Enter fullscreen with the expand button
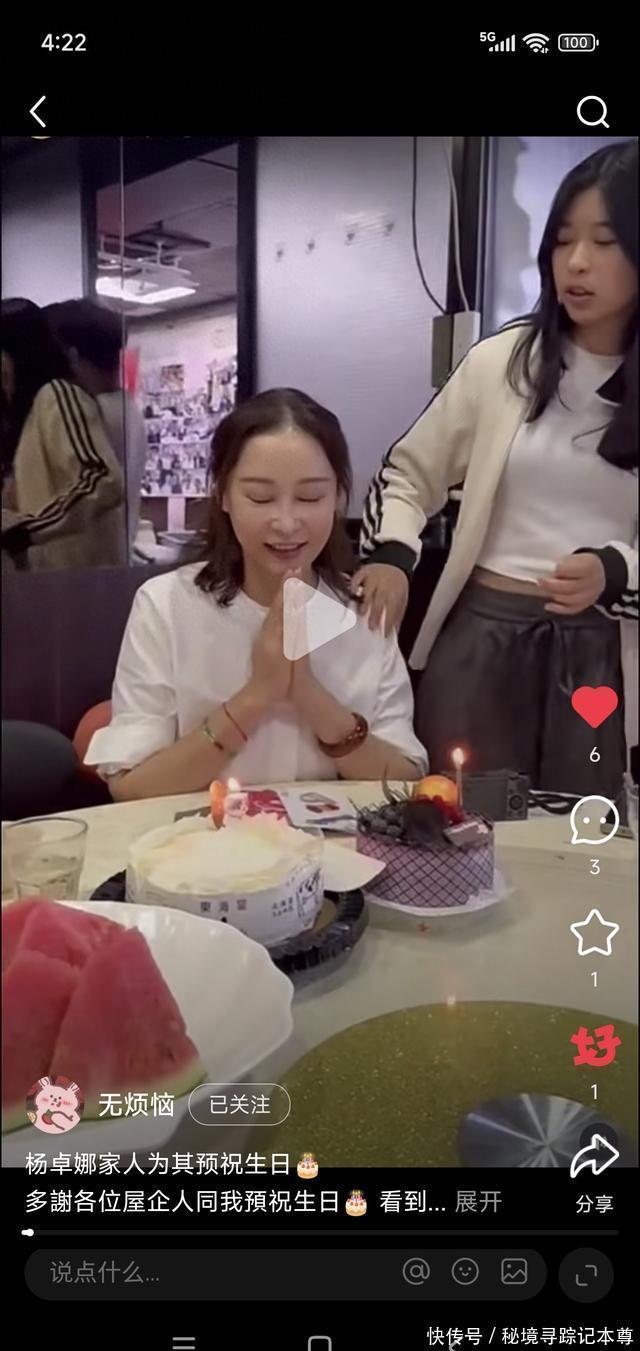 [x=585, y=1274]
